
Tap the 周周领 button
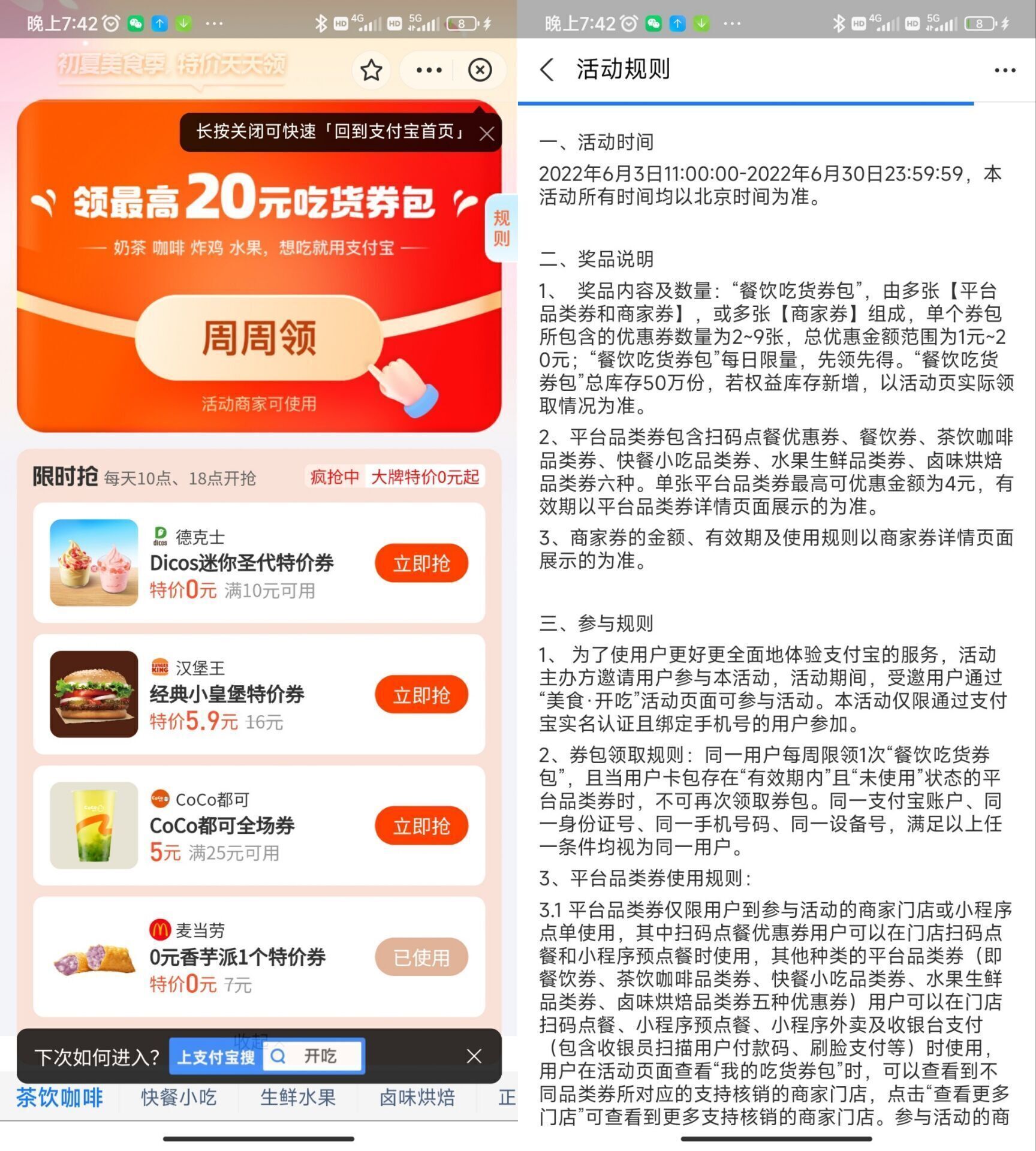point(259,338)
